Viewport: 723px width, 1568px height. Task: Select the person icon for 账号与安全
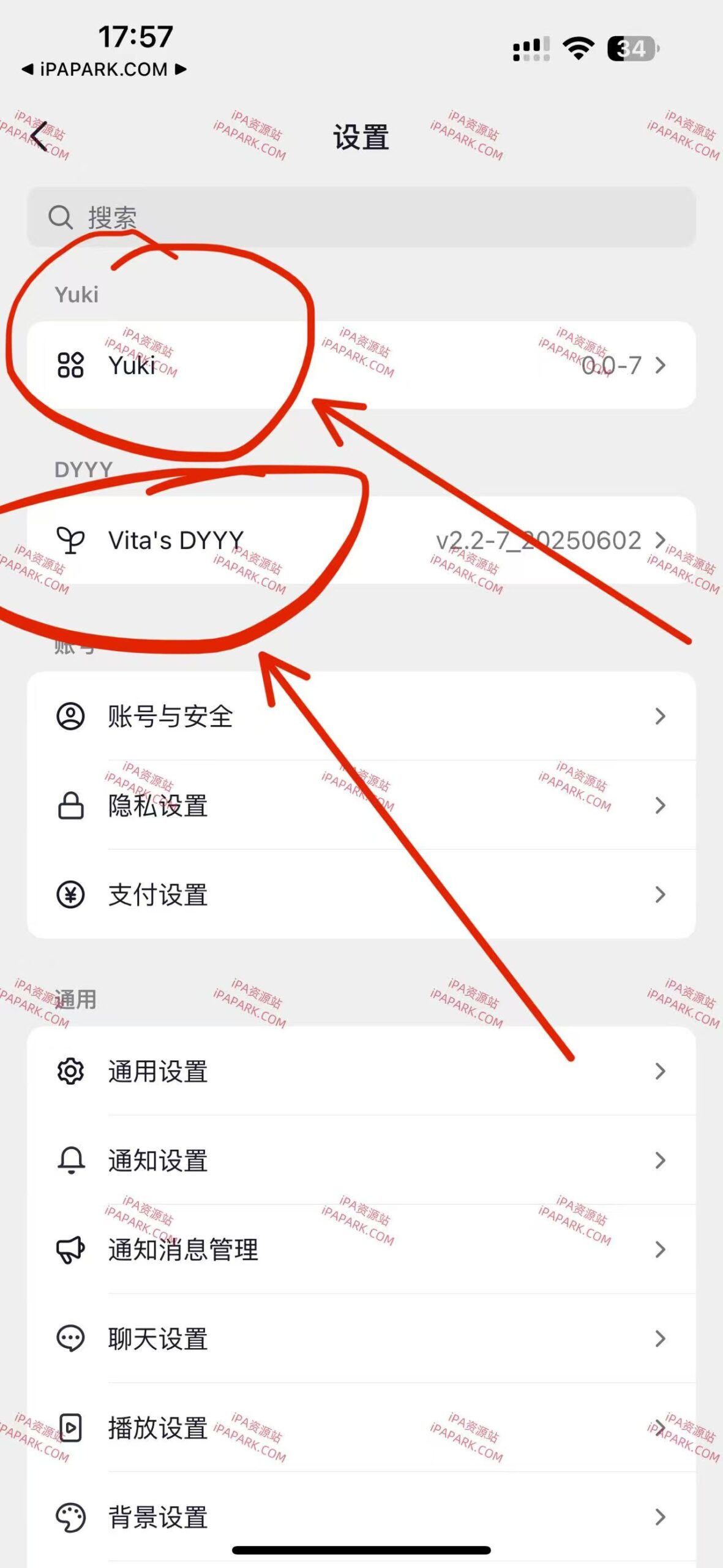coord(72,717)
